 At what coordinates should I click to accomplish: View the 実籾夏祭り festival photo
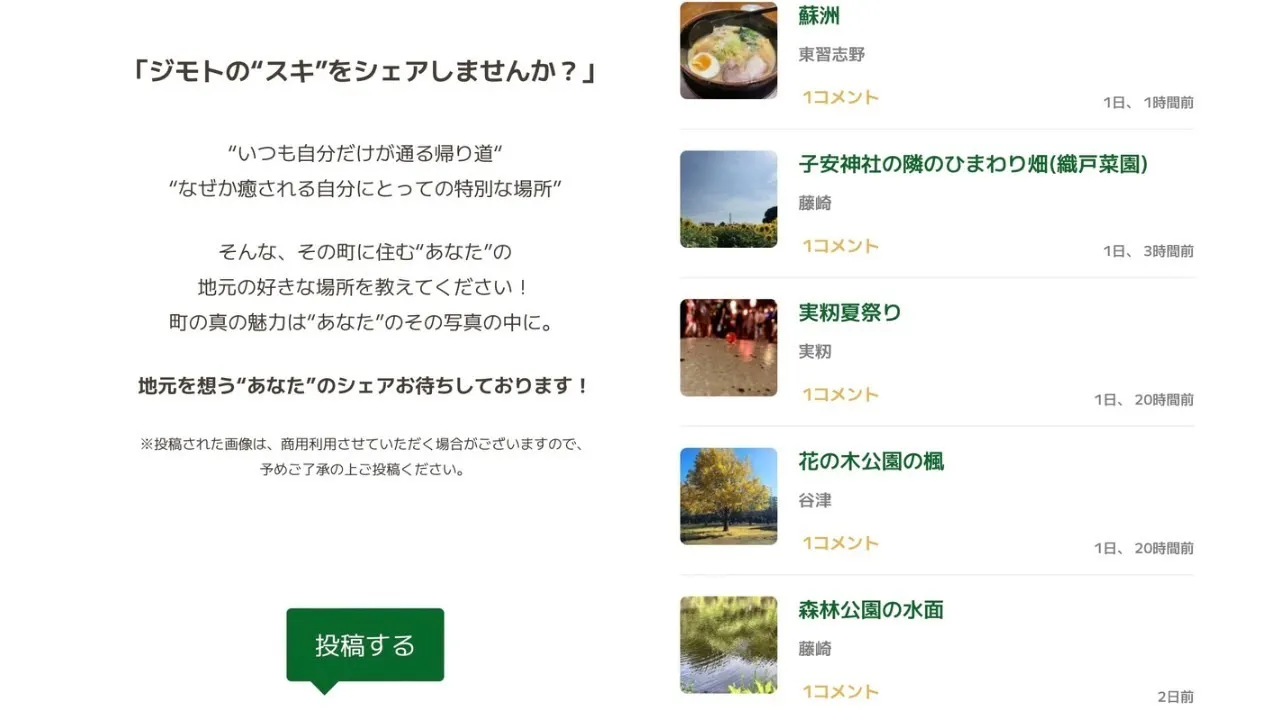(x=728, y=347)
